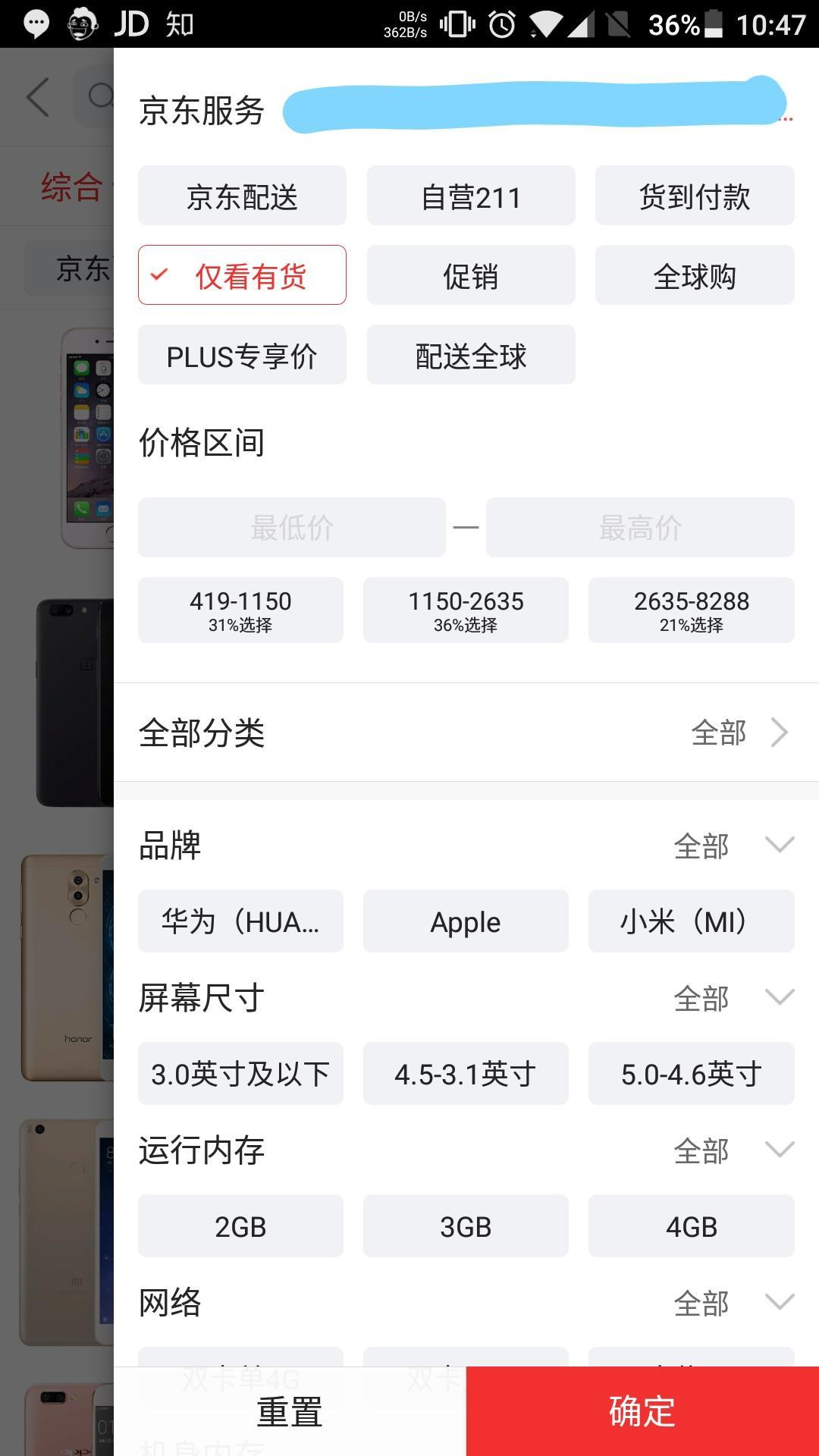Choose 5.0-4.6英寸 screen size
This screenshot has width=819, height=1456.
(x=692, y=1074)
